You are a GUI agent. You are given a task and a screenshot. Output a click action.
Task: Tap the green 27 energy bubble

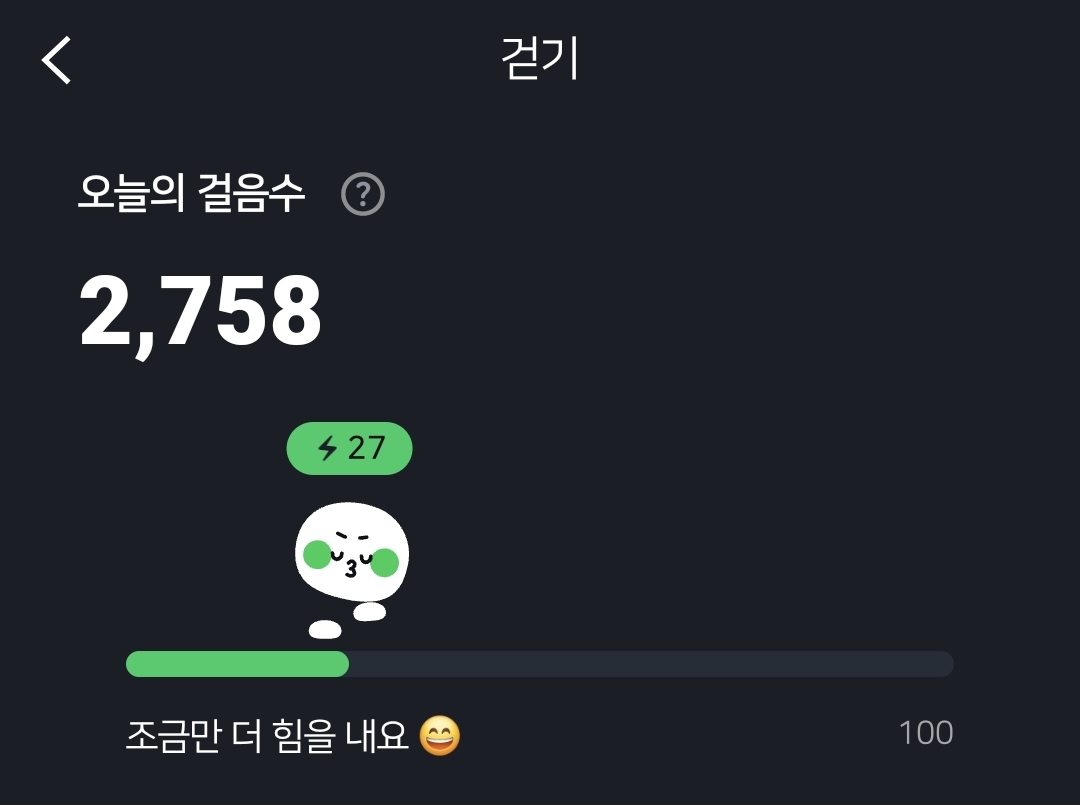coord(350,448)
